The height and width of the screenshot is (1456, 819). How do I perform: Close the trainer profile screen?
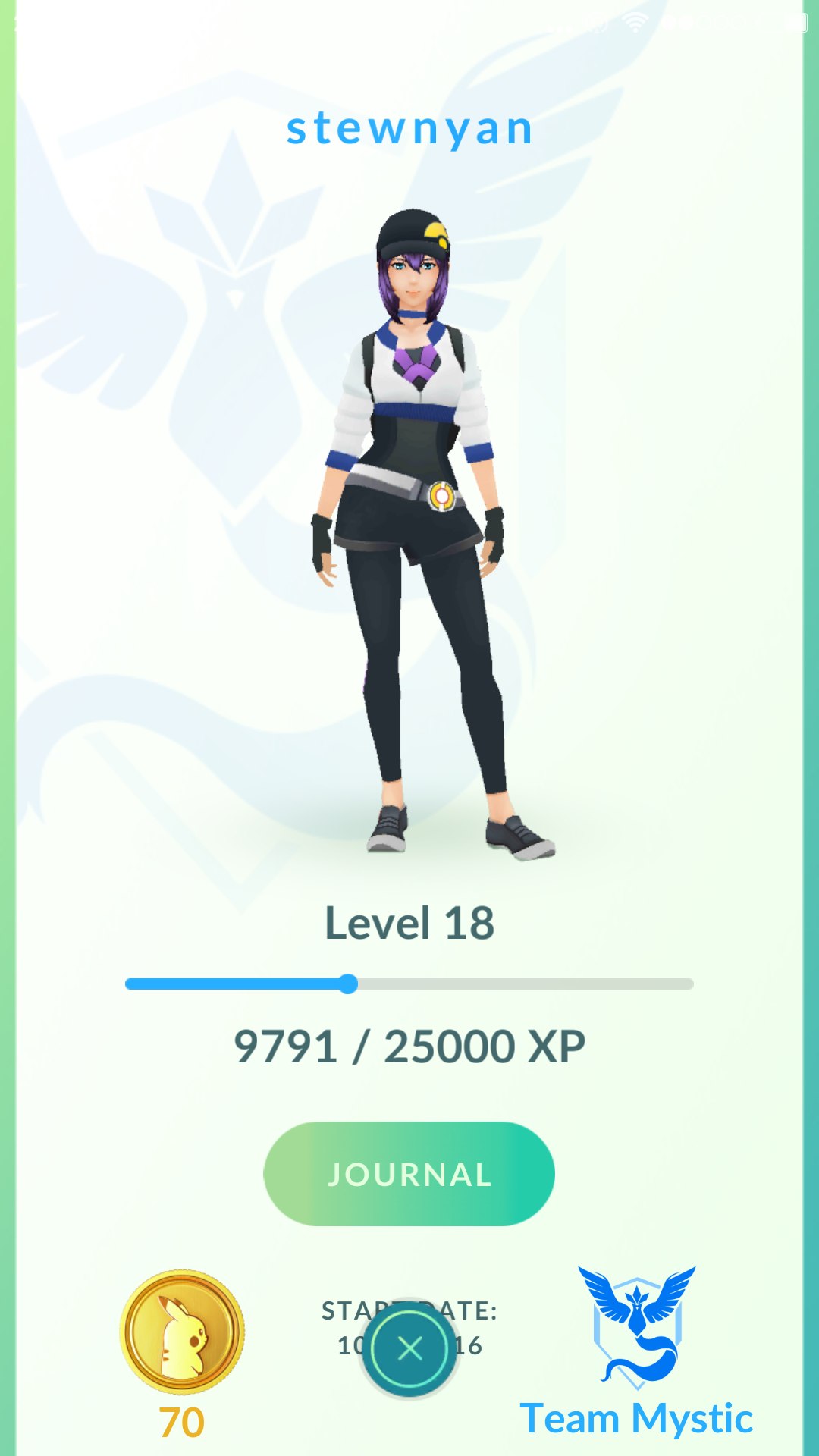pos(409,1348)
